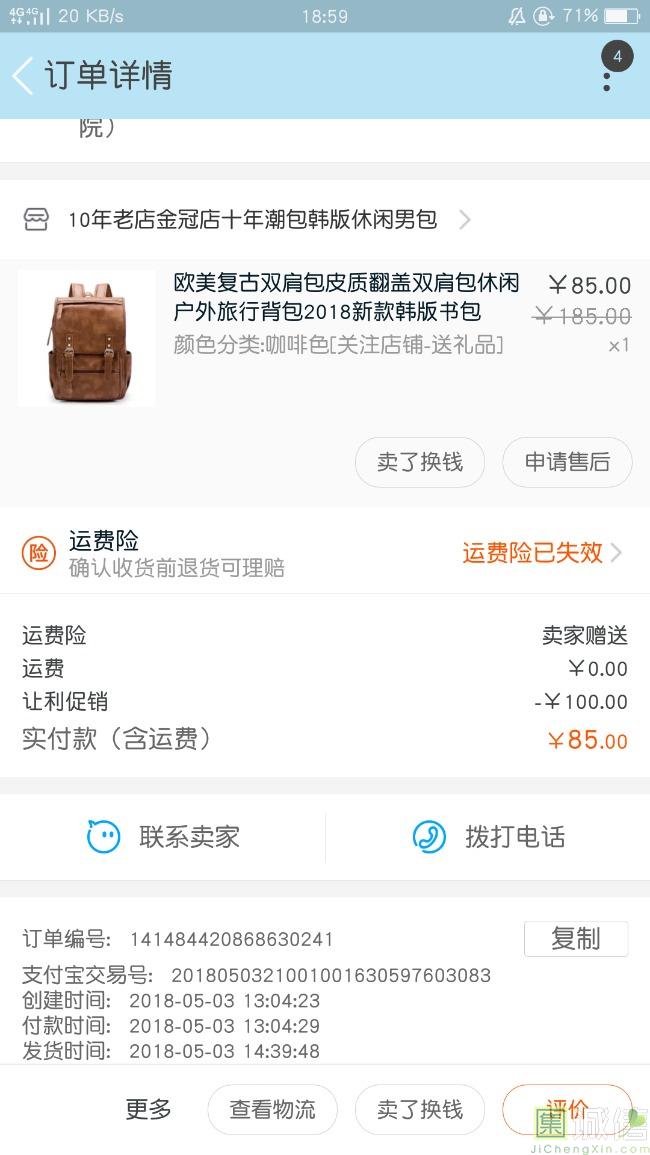650x1155 pixels.
Task: Copy the order number with 复制
Action: (576, 938)
